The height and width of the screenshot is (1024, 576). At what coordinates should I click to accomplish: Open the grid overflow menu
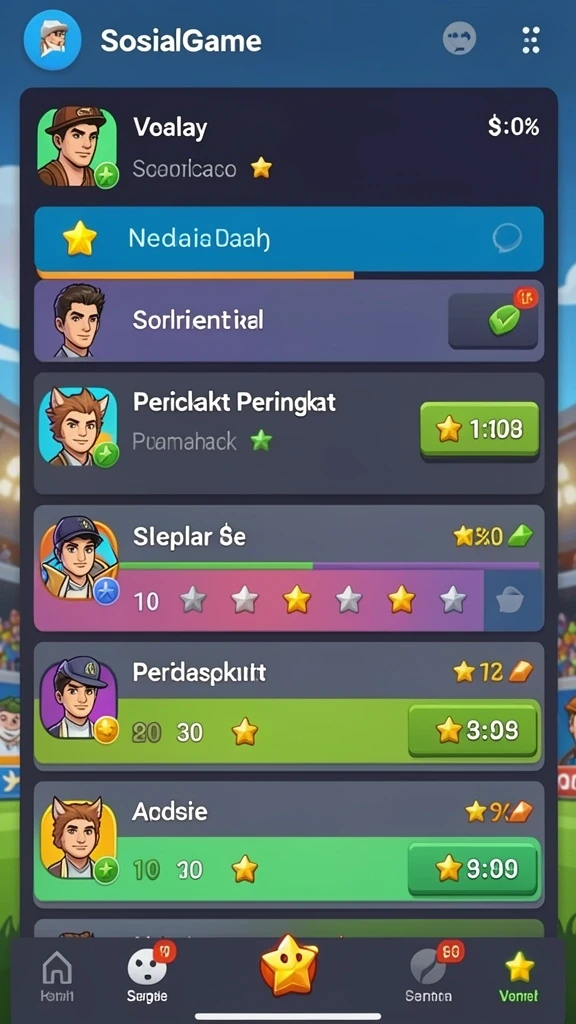(x=531, y=40)
